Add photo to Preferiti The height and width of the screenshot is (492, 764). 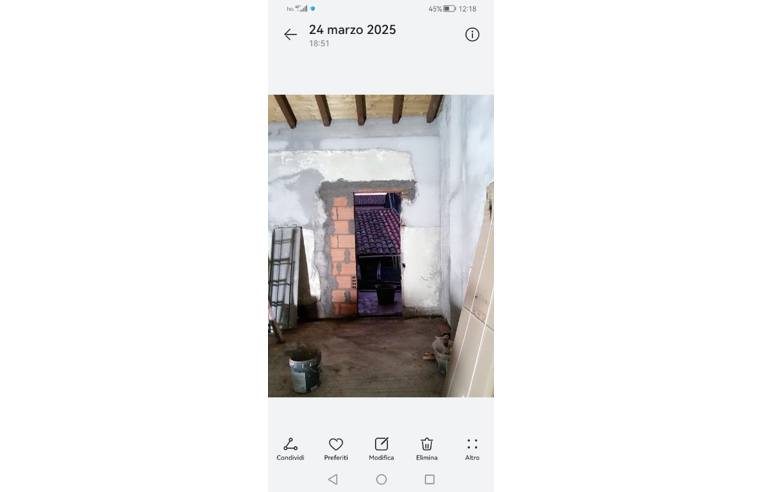point(336,448)
